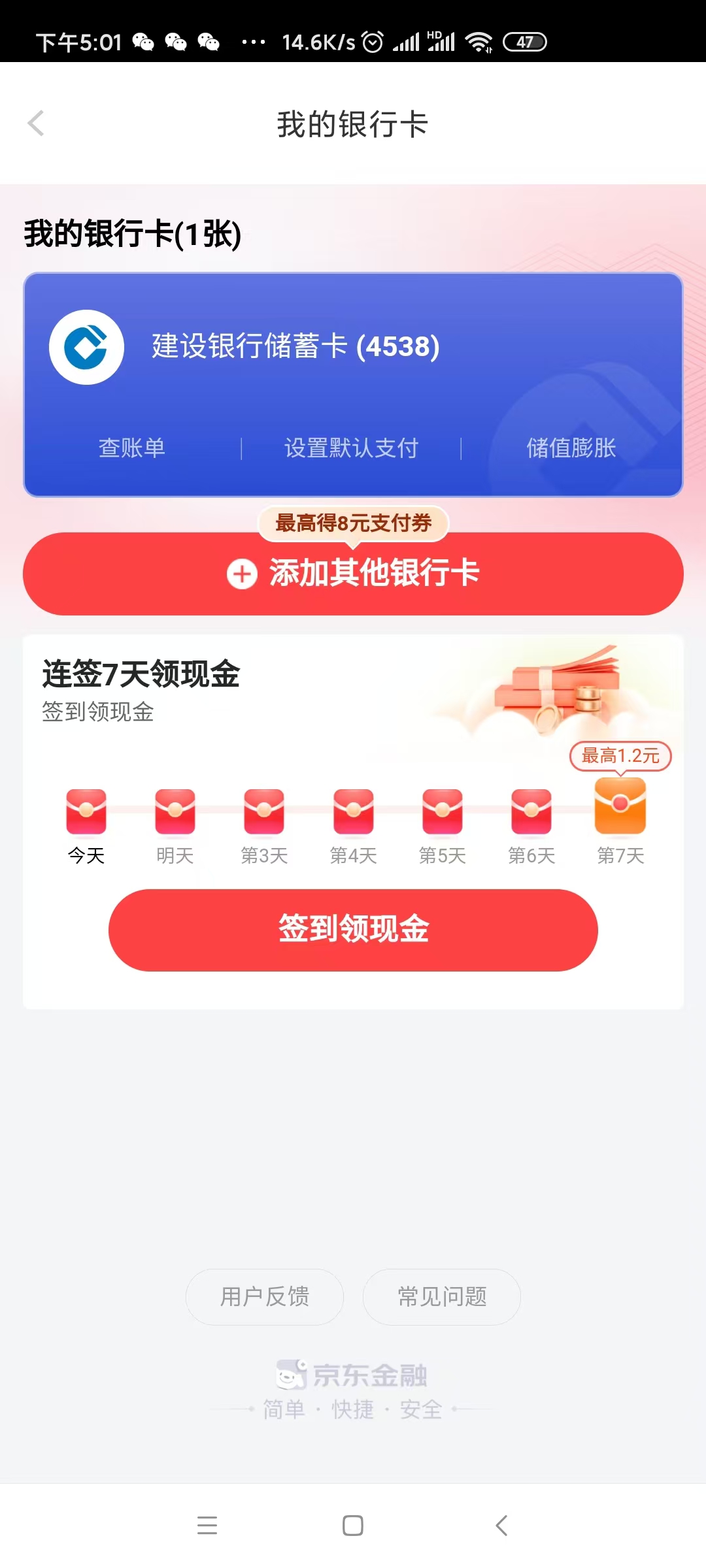This screenshot has height=1568, width=706.
Task: Tap the system home button
Action: tap(353, 1526)
